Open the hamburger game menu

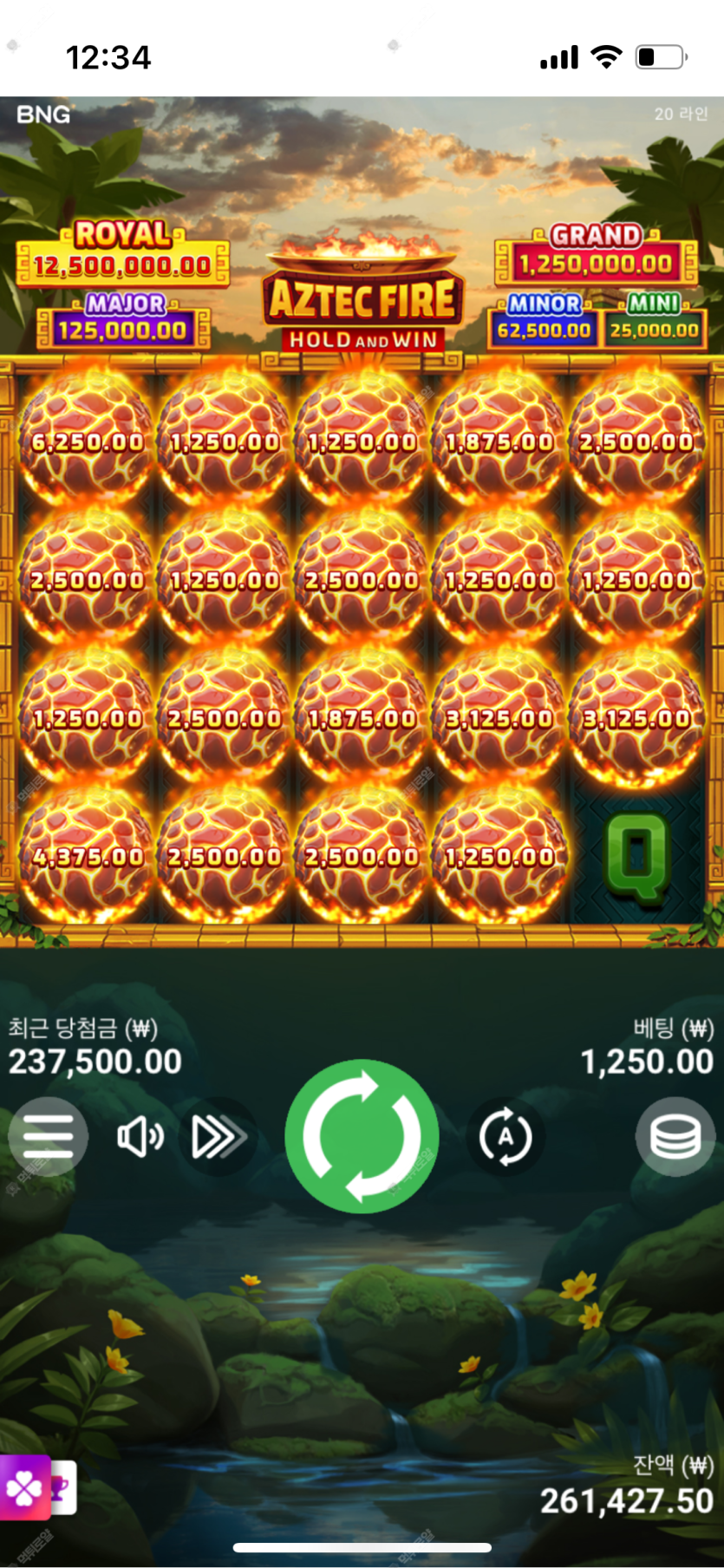pos(48,1136)
